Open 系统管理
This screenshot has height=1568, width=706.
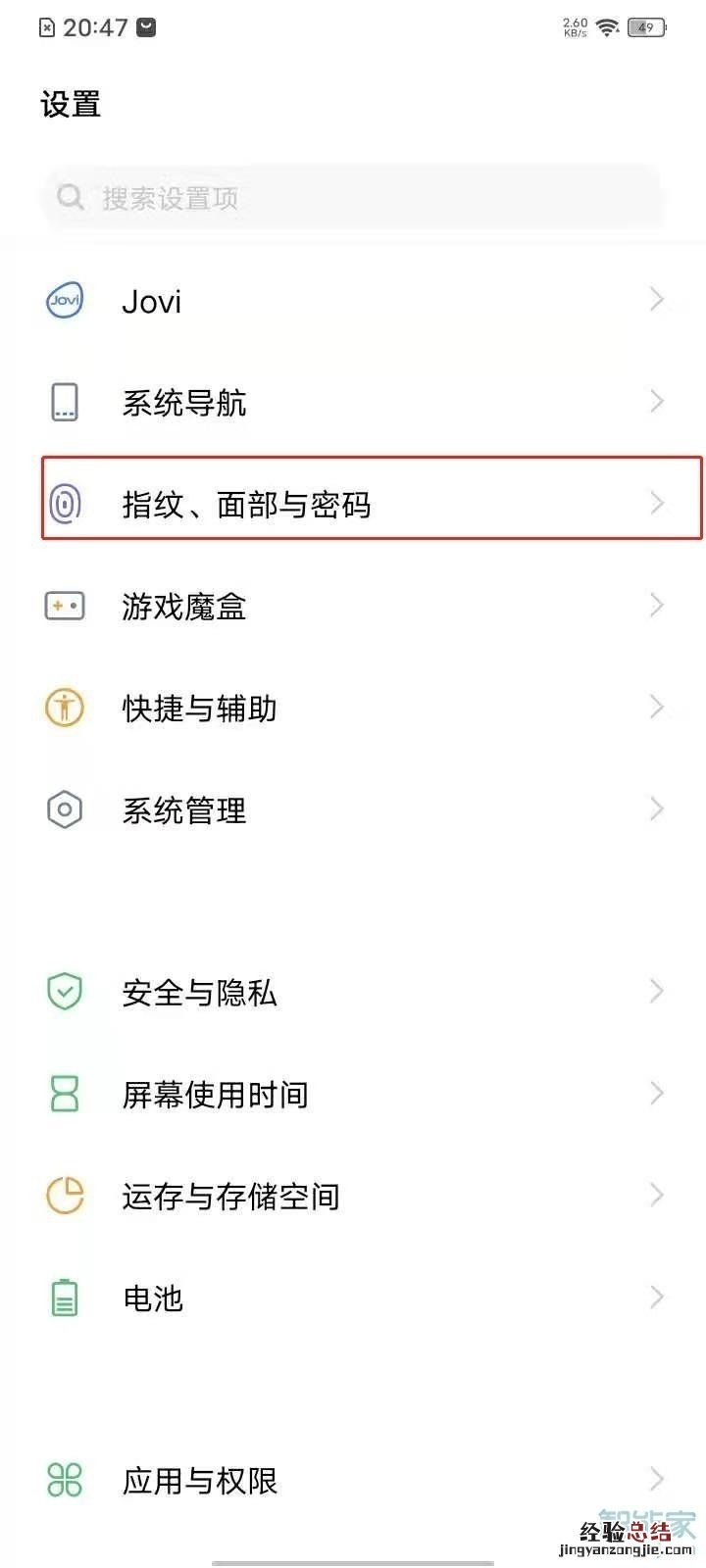[x=353, y=810]
